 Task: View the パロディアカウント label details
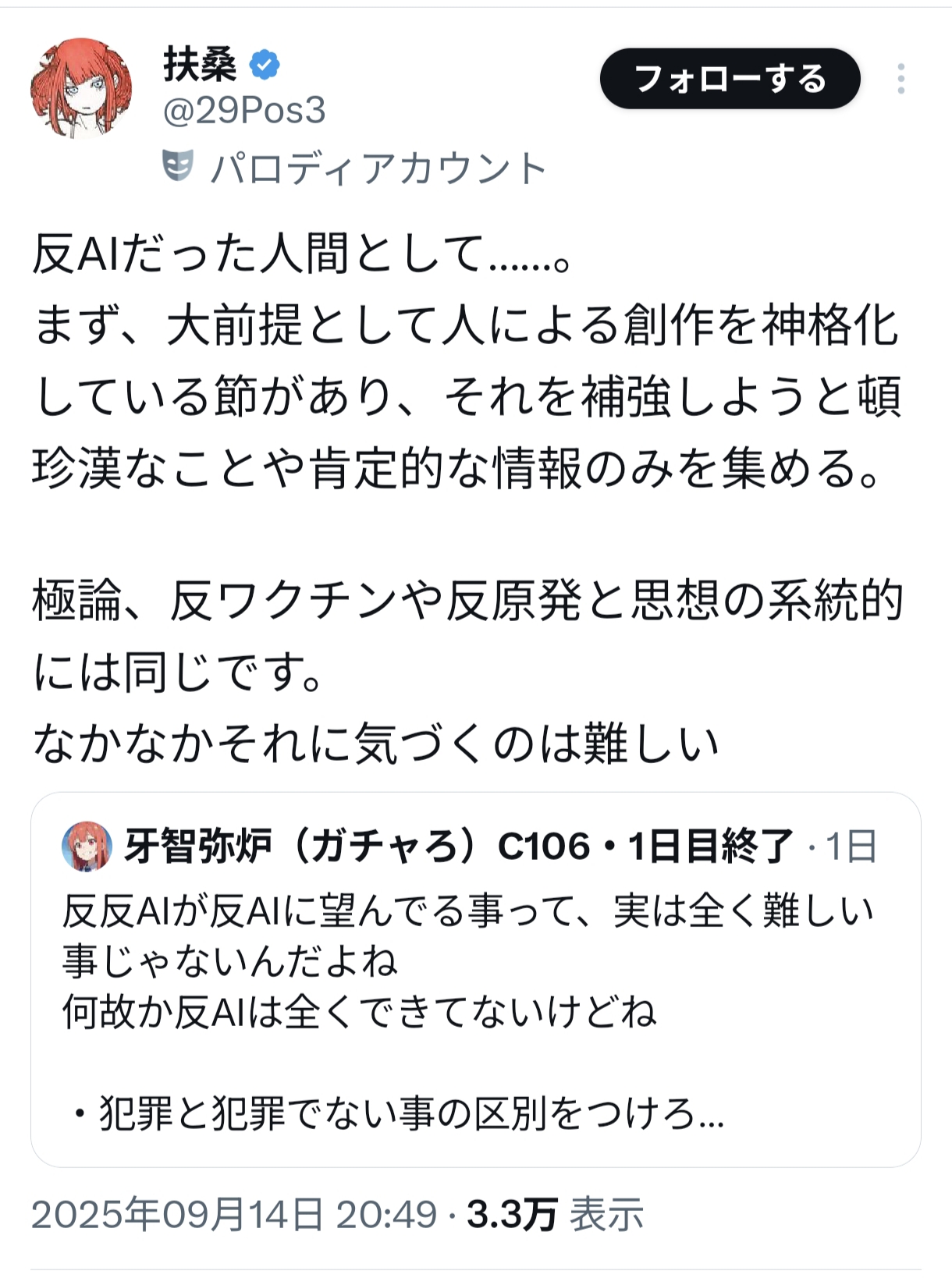(355, 168)
